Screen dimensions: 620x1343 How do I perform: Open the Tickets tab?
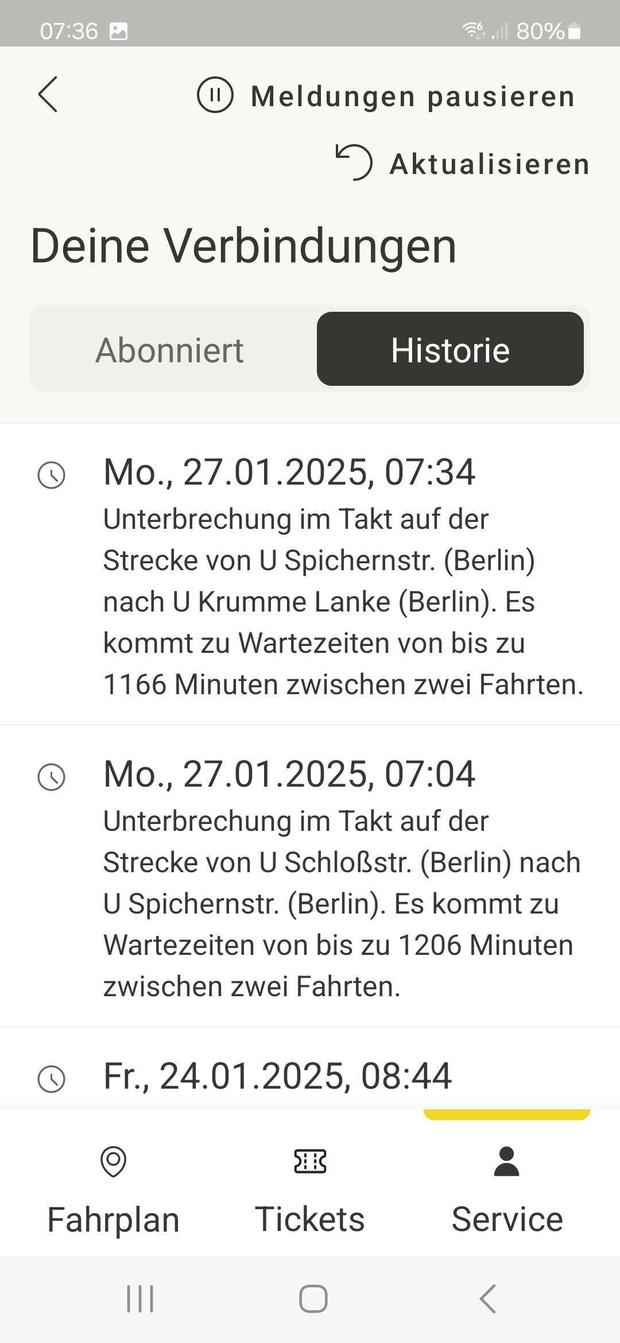coord(310,1190)
